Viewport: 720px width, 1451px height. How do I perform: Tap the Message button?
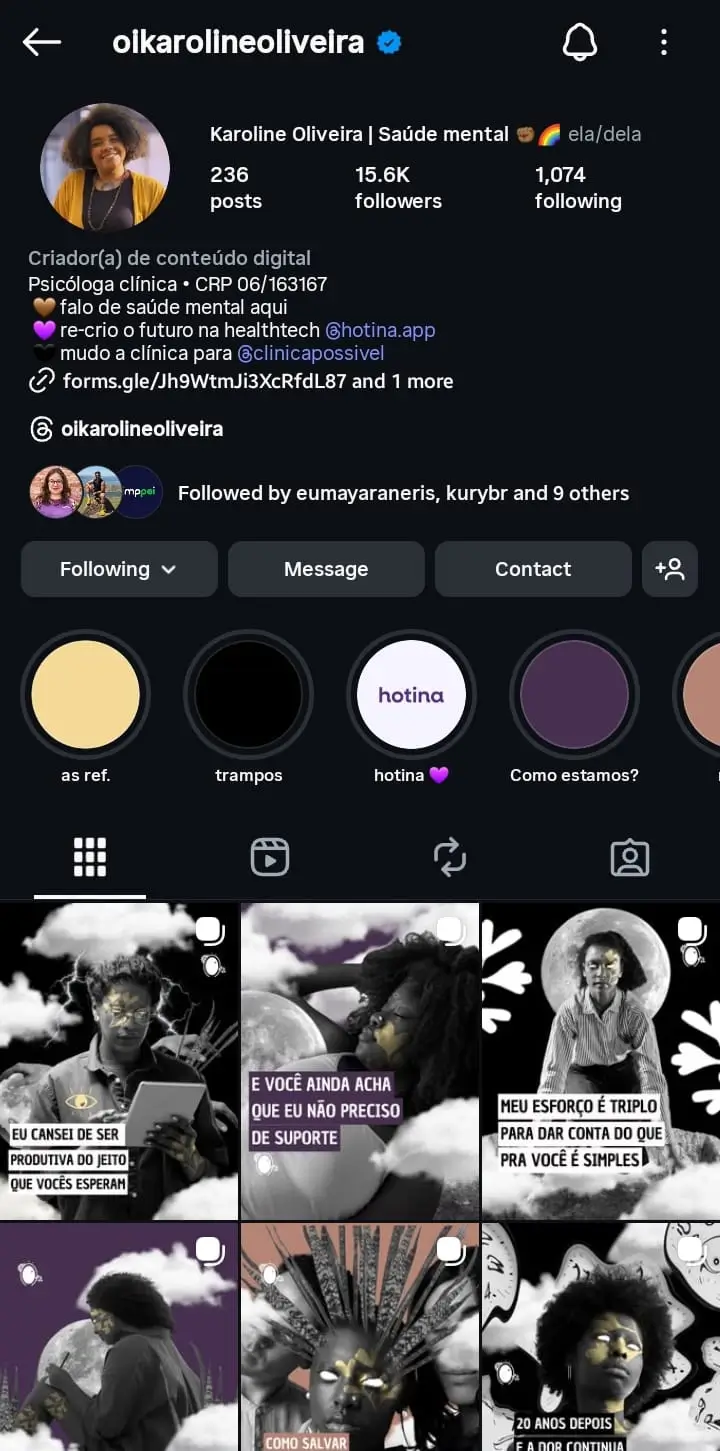(326, 569)
